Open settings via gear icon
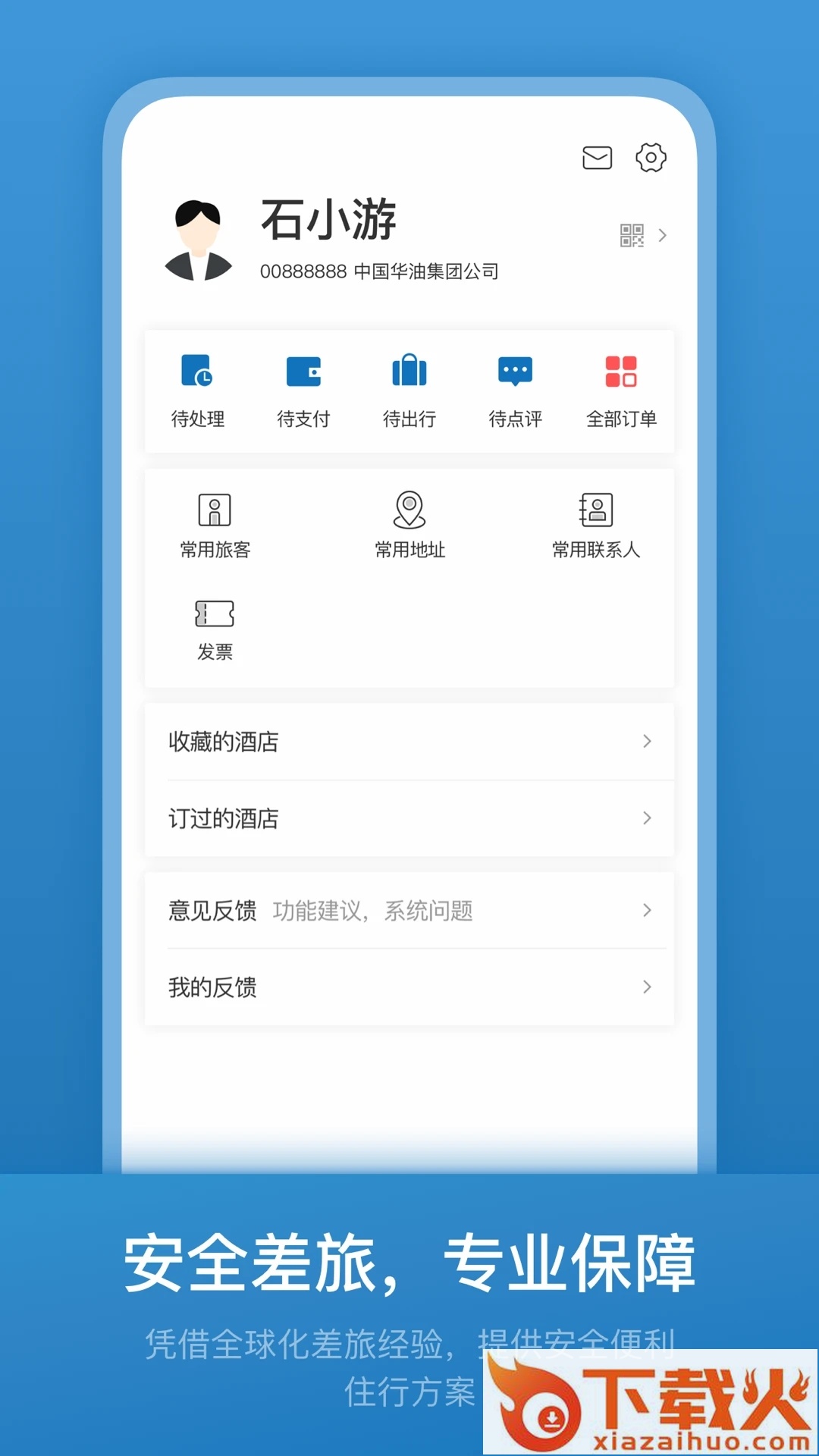The height and width of the screenshot is (1456, 819). (x=651, y=158)
